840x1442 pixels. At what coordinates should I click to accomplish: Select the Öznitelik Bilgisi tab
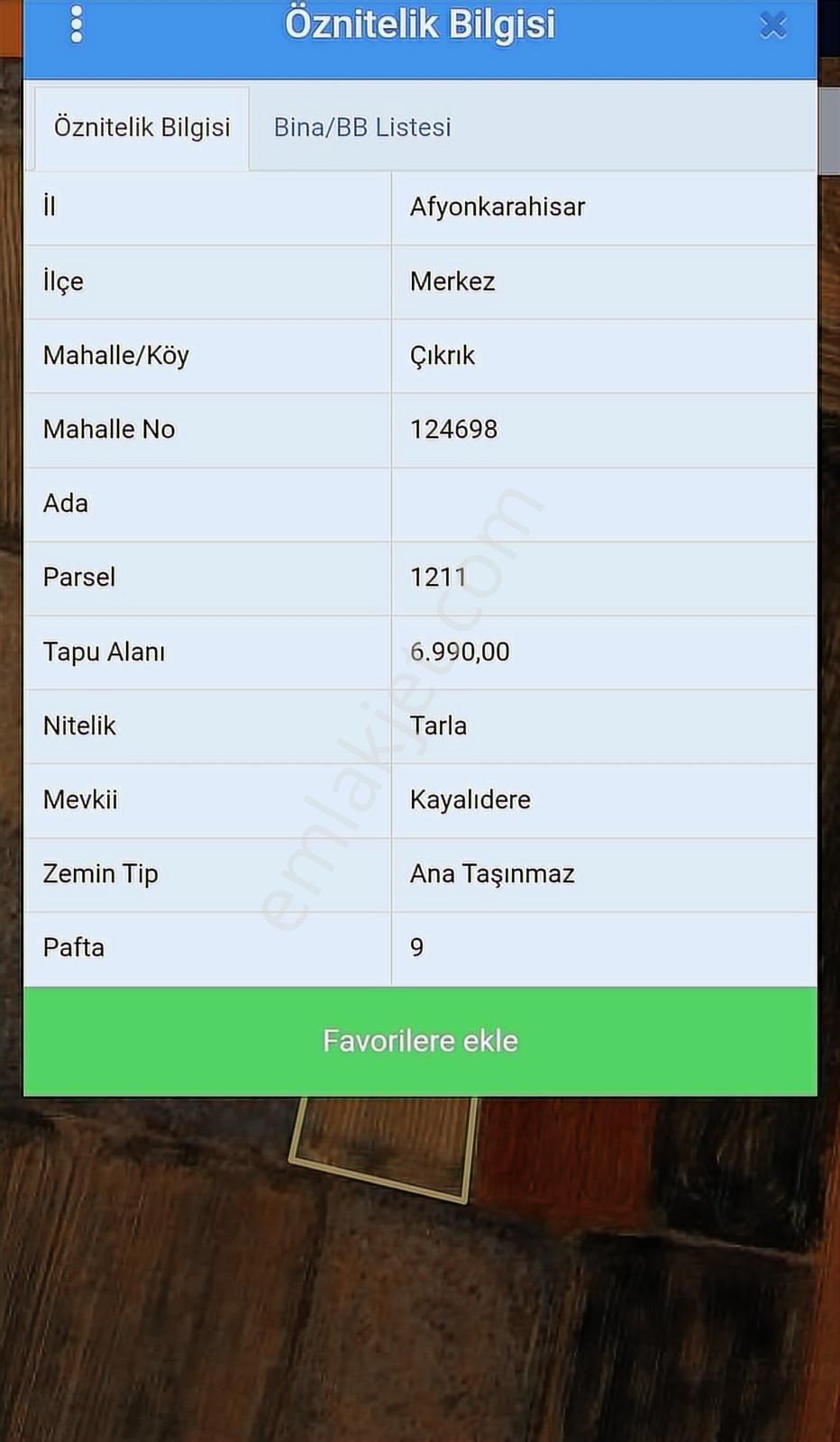(142, 127)
